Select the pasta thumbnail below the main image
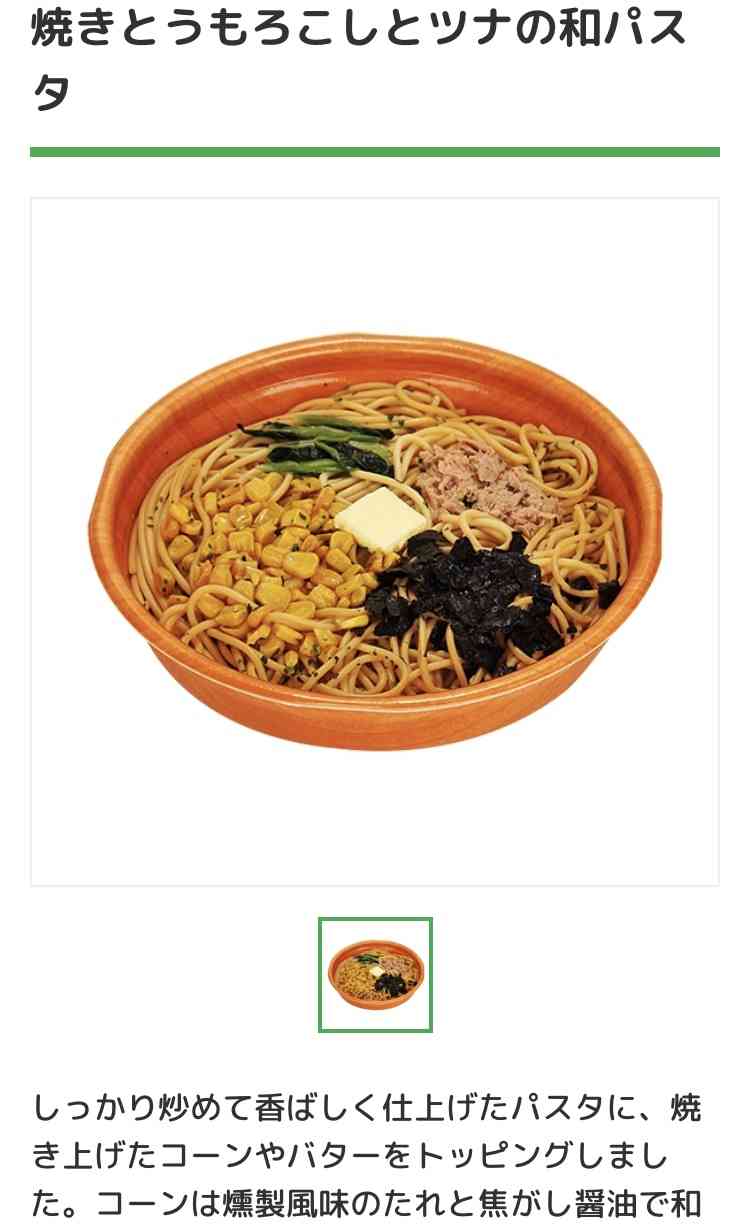750x1228 pixels. pos(375,974)
